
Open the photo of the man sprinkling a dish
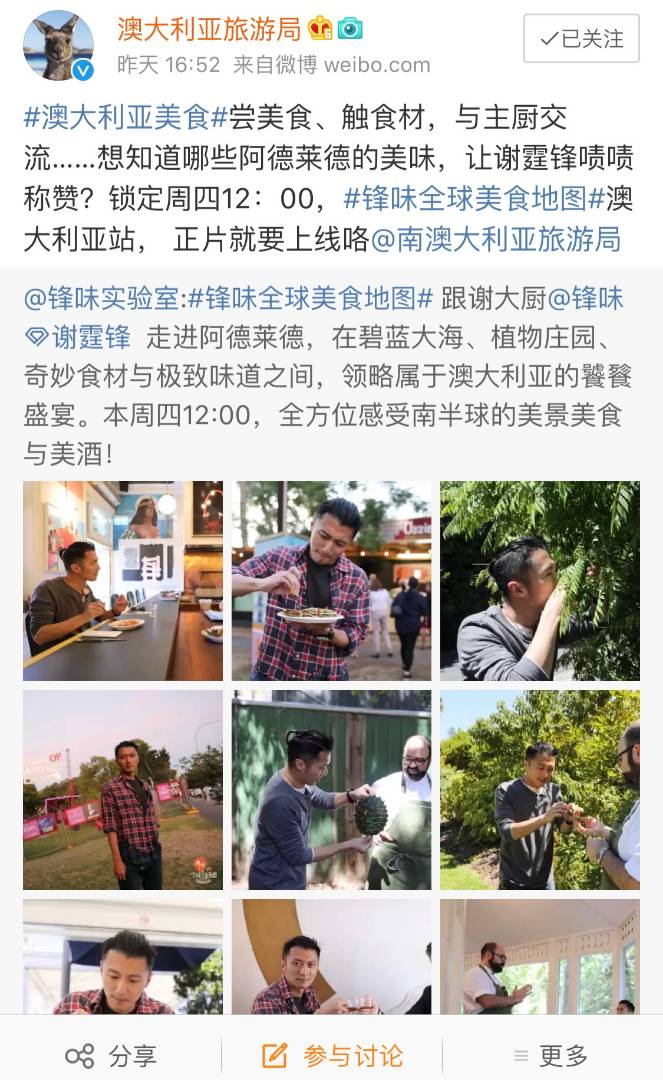pyautogui.click(x=332, y=581)
